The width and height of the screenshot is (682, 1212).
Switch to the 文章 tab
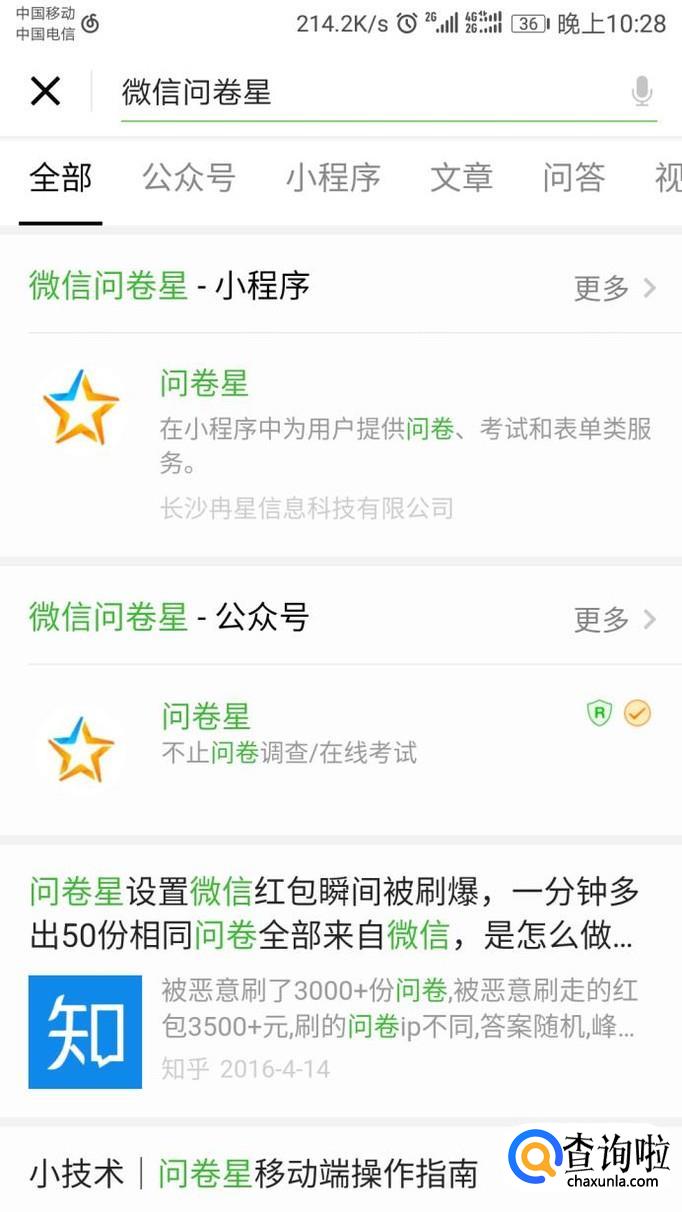(461, 178)
